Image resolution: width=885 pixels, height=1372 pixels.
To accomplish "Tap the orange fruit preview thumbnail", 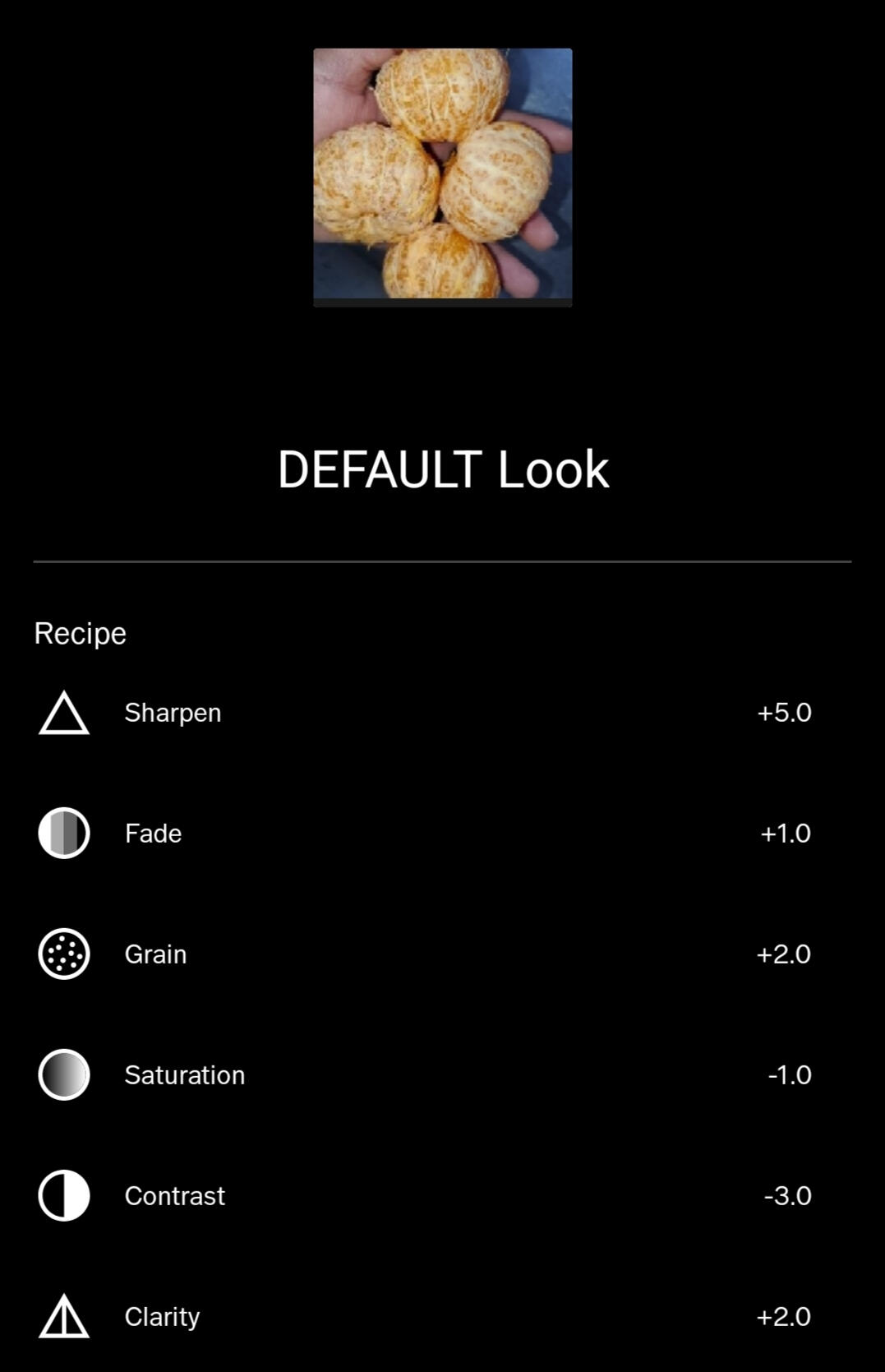I will (442, 177).
